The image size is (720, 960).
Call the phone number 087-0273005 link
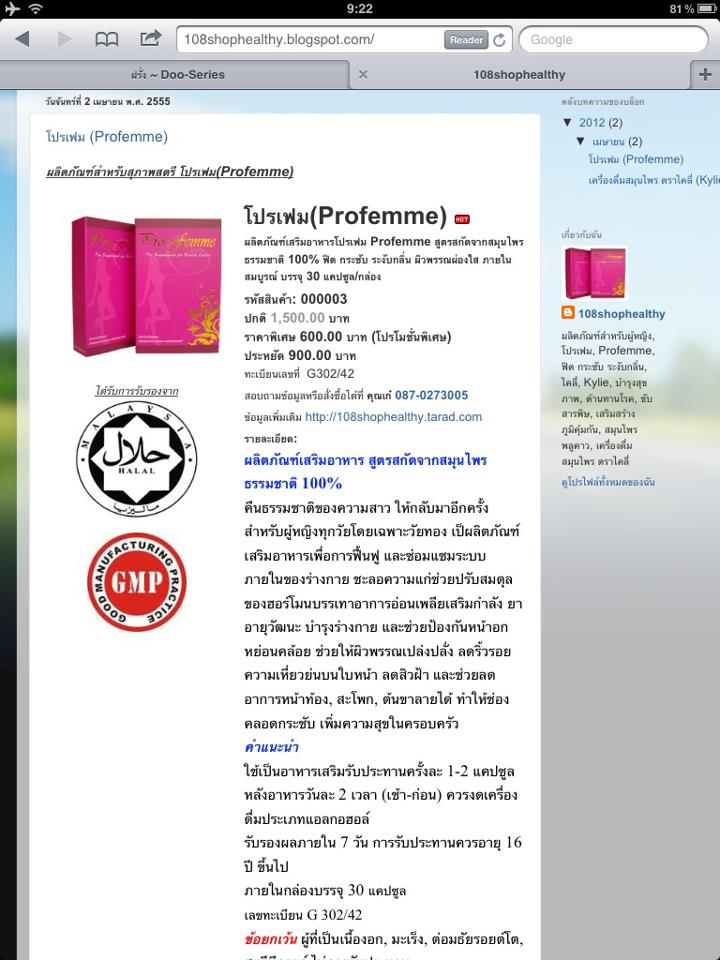coord(431,395)
